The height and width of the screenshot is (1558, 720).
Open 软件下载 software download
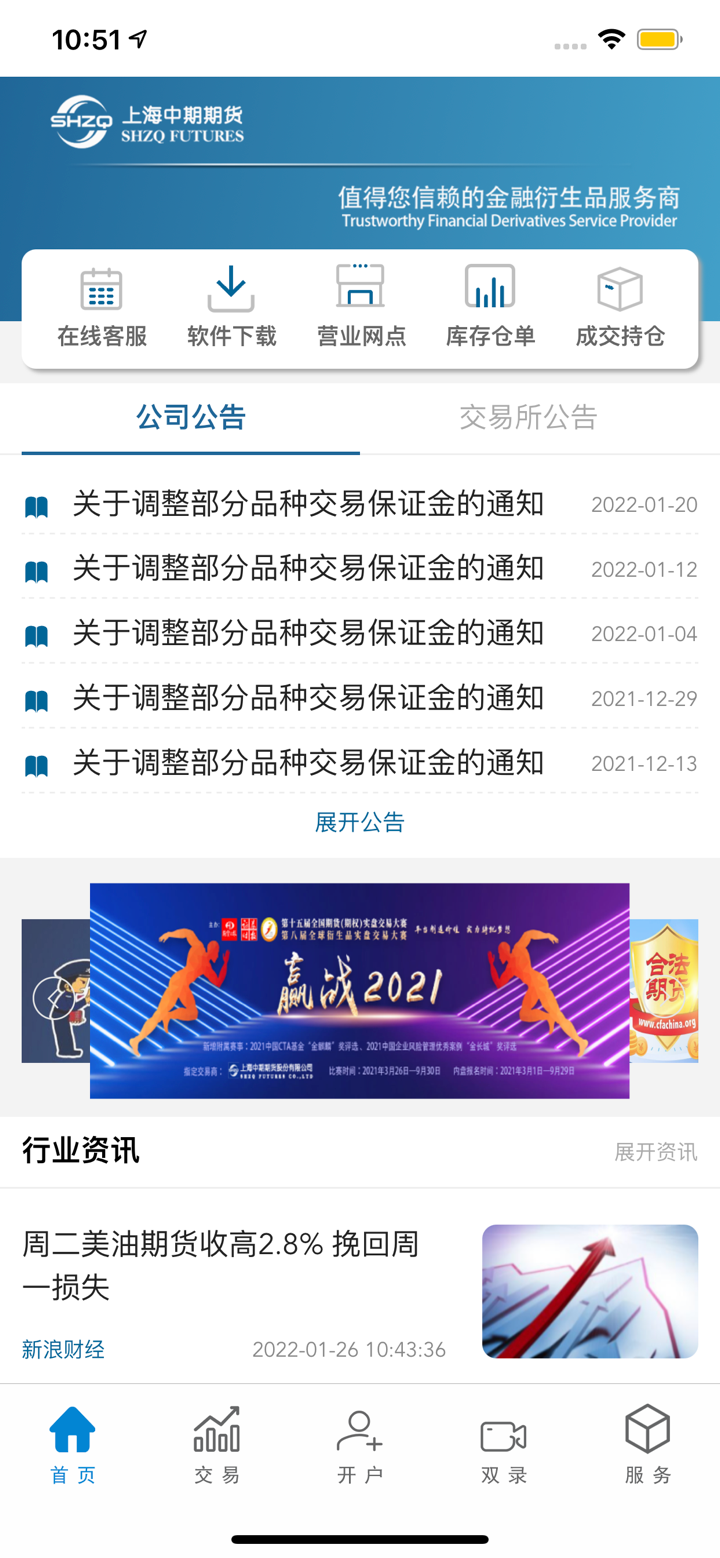(231, 307)
